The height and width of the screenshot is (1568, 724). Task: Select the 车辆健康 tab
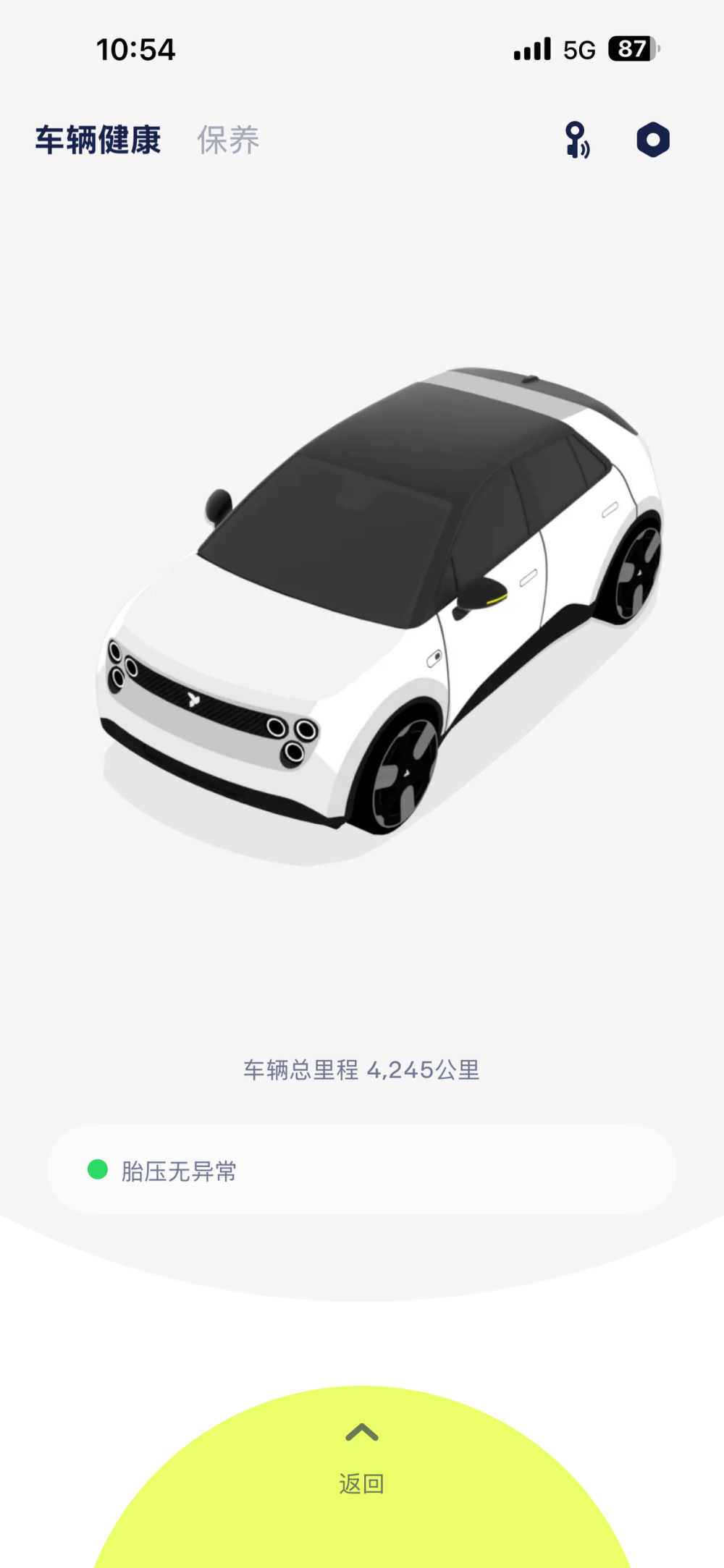(98, 140)
